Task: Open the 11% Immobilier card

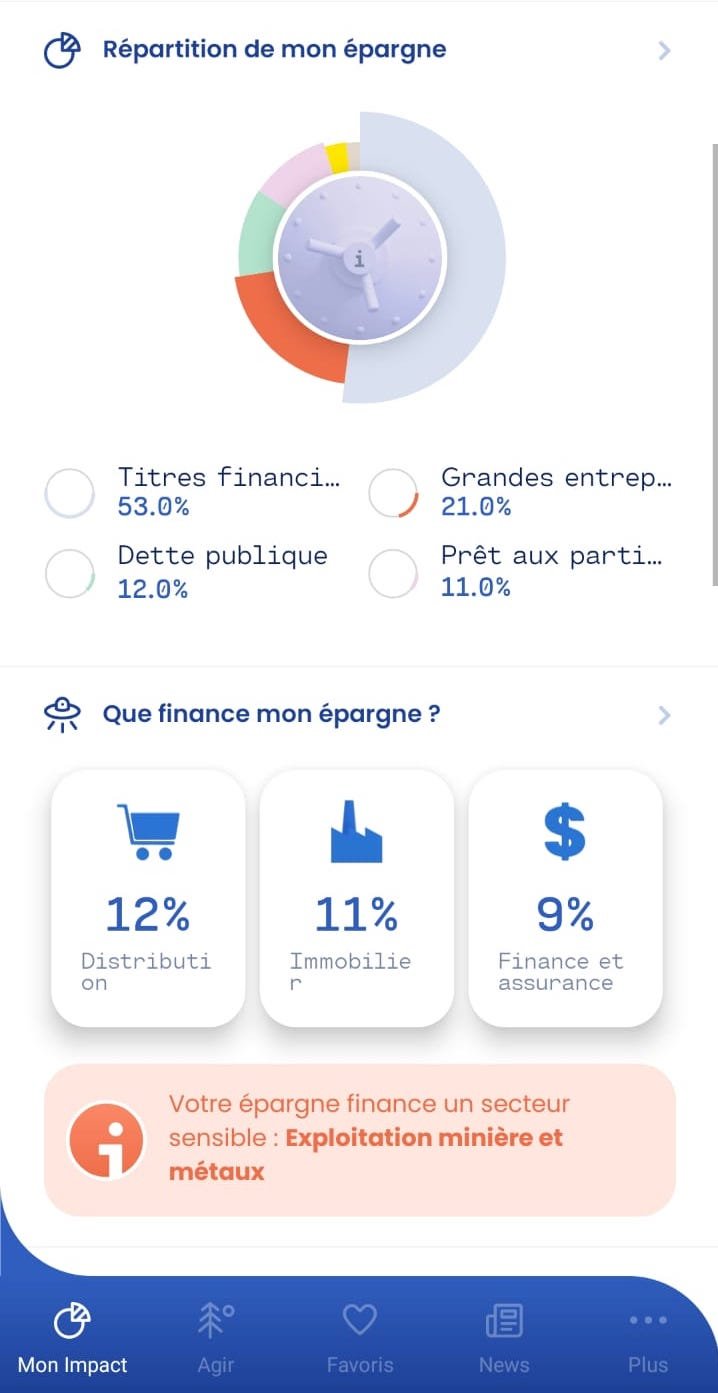Action: tap(356, 897)
